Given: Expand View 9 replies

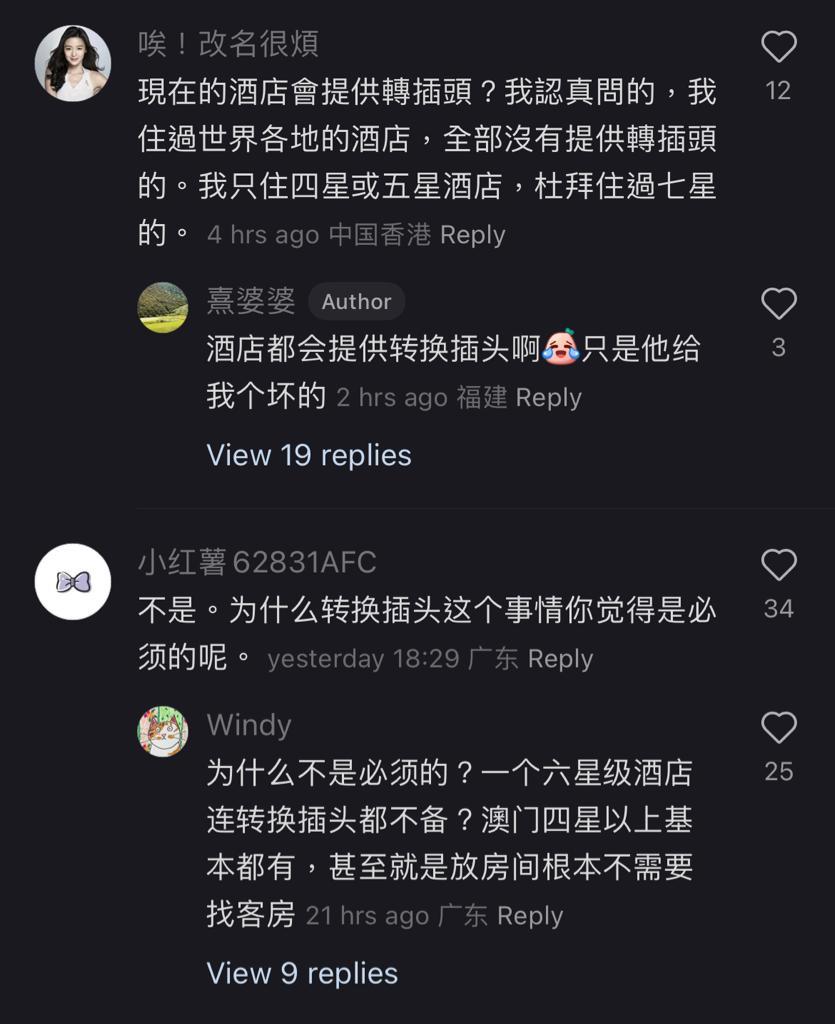Looking at the screenshot, I should (x=301, y=973).
